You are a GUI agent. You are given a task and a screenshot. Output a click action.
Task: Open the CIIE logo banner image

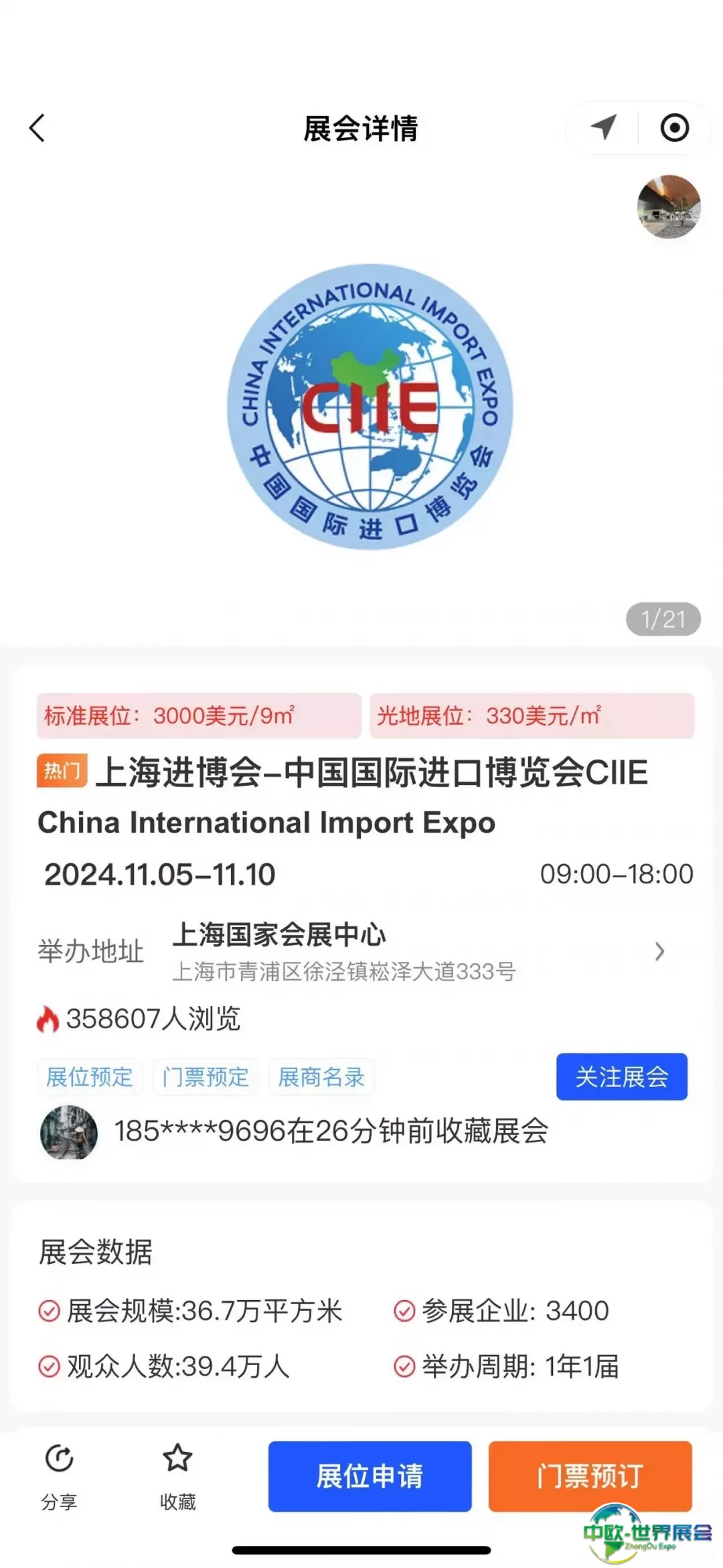tap(370, 407)
